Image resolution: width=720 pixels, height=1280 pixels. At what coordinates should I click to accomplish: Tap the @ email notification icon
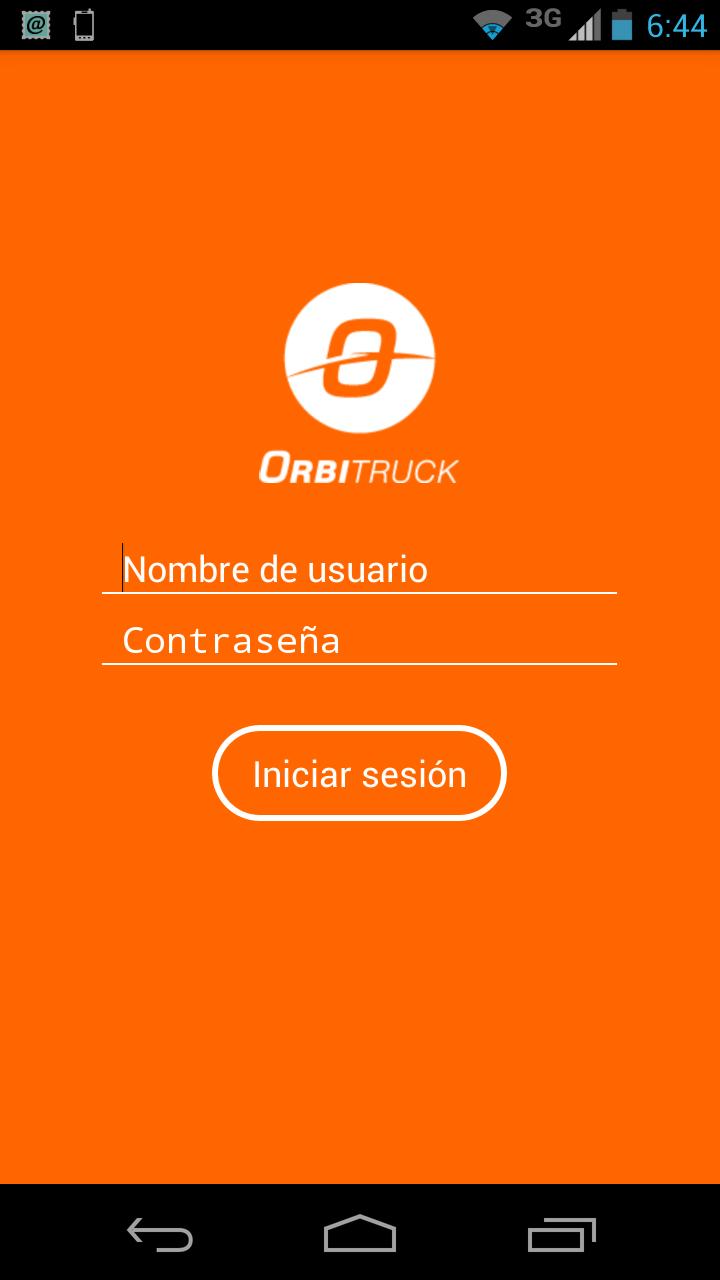(36, 24)
